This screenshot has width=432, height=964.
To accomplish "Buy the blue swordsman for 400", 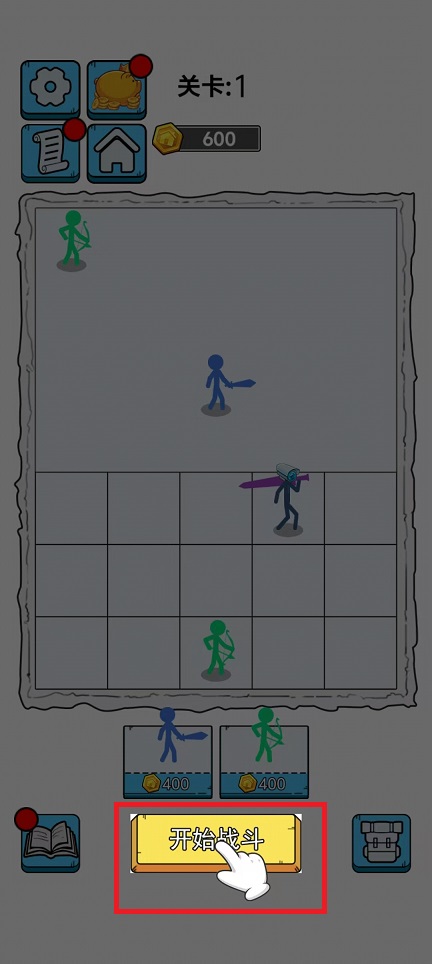I will (168, 762).
